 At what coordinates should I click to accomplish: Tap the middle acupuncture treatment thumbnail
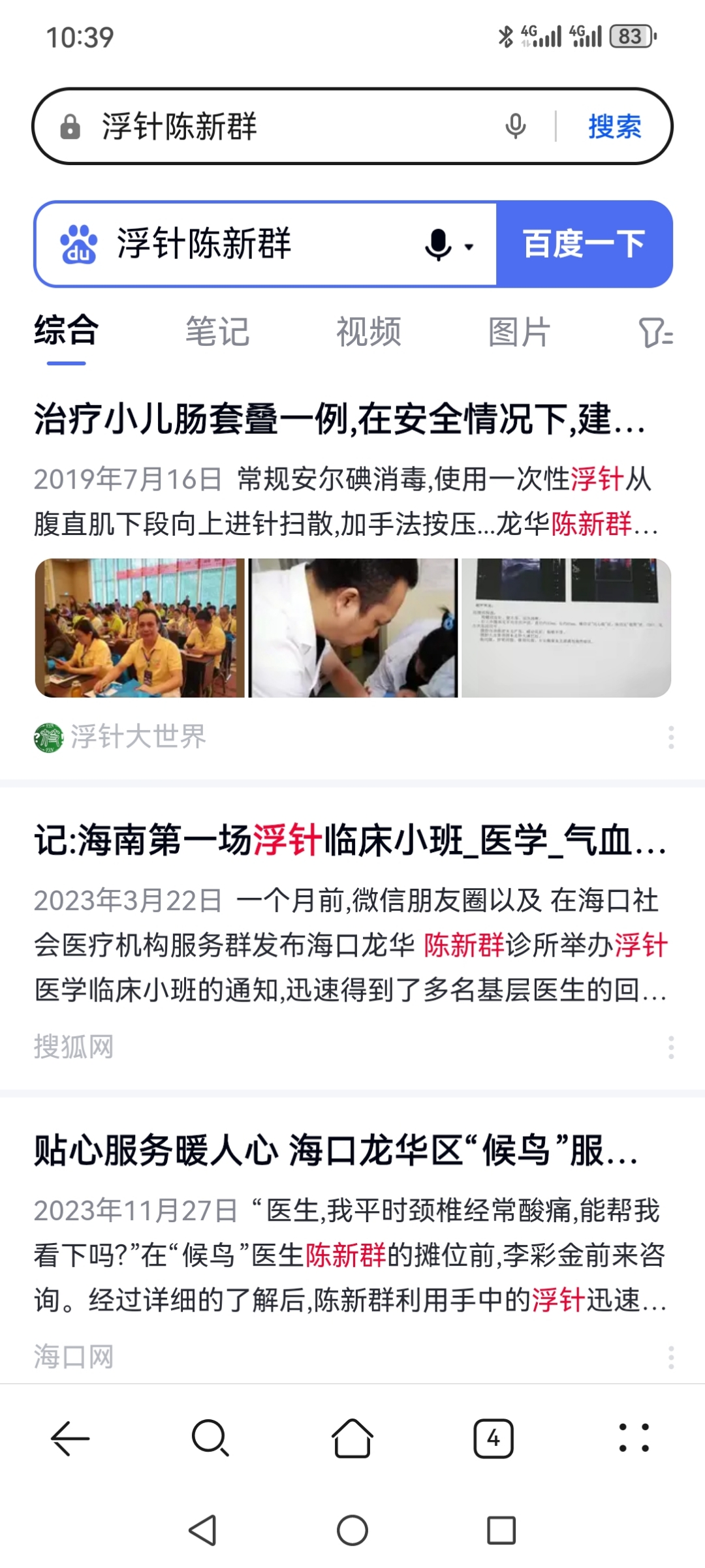[x=352, y=628]
